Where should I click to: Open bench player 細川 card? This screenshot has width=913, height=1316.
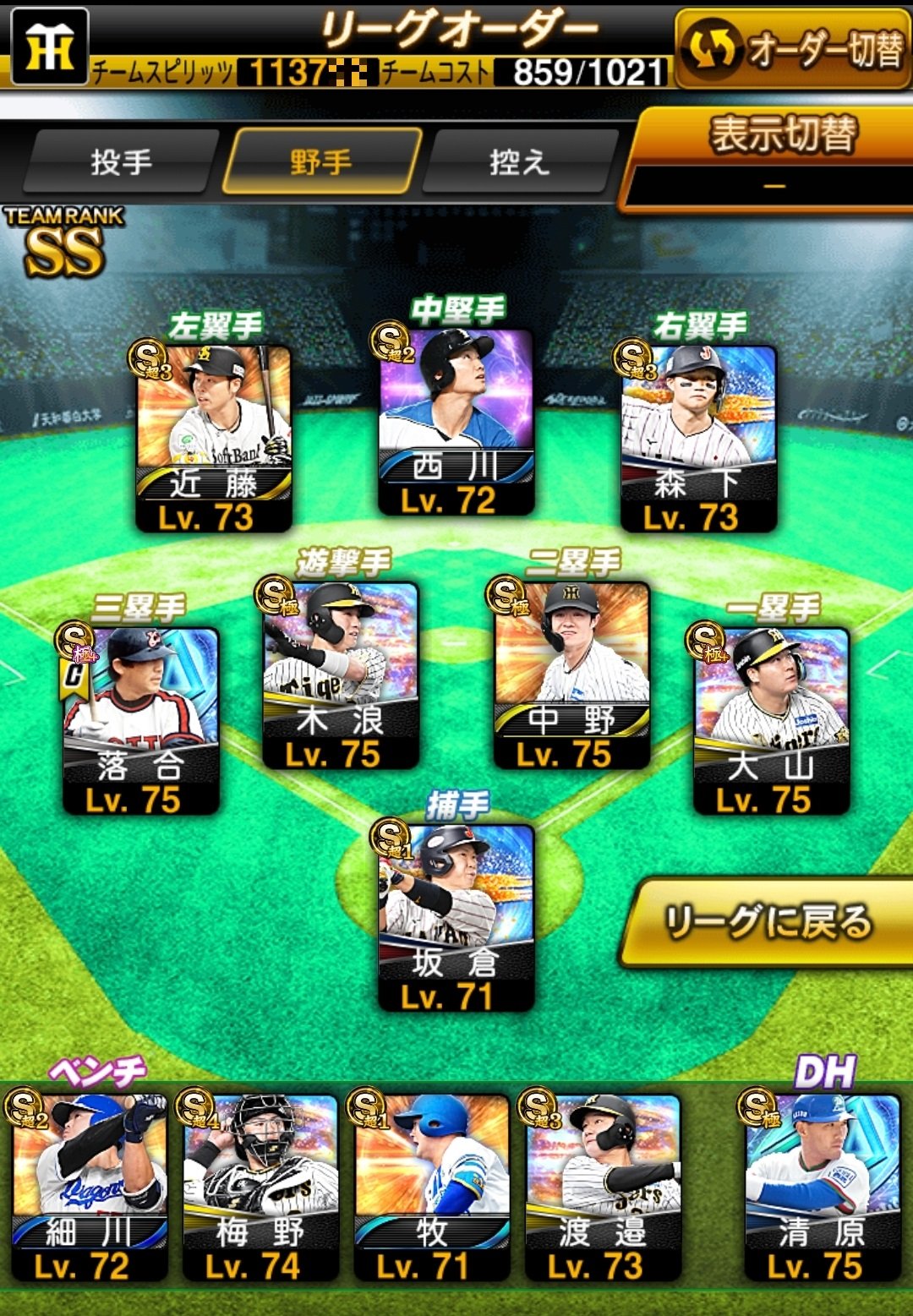click(x=89, y=1186)
